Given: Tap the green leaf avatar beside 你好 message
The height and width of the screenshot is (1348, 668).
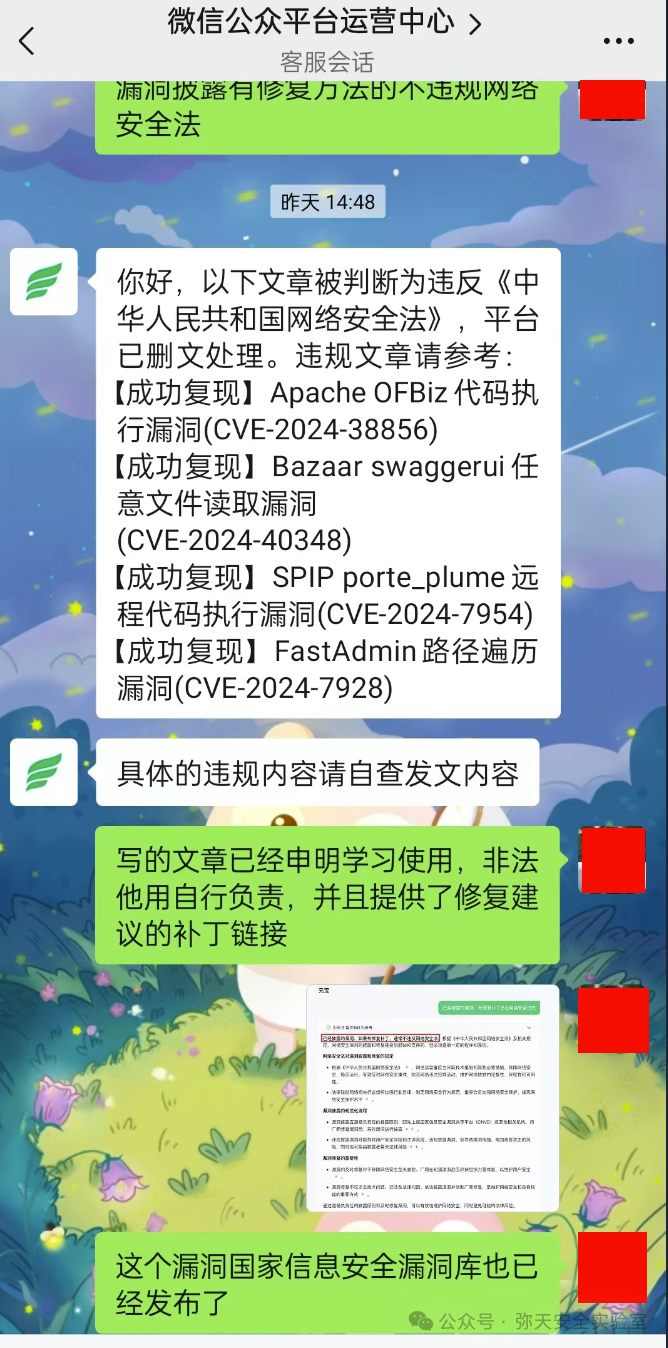Looking at the screenshot, I should [44, 283].
